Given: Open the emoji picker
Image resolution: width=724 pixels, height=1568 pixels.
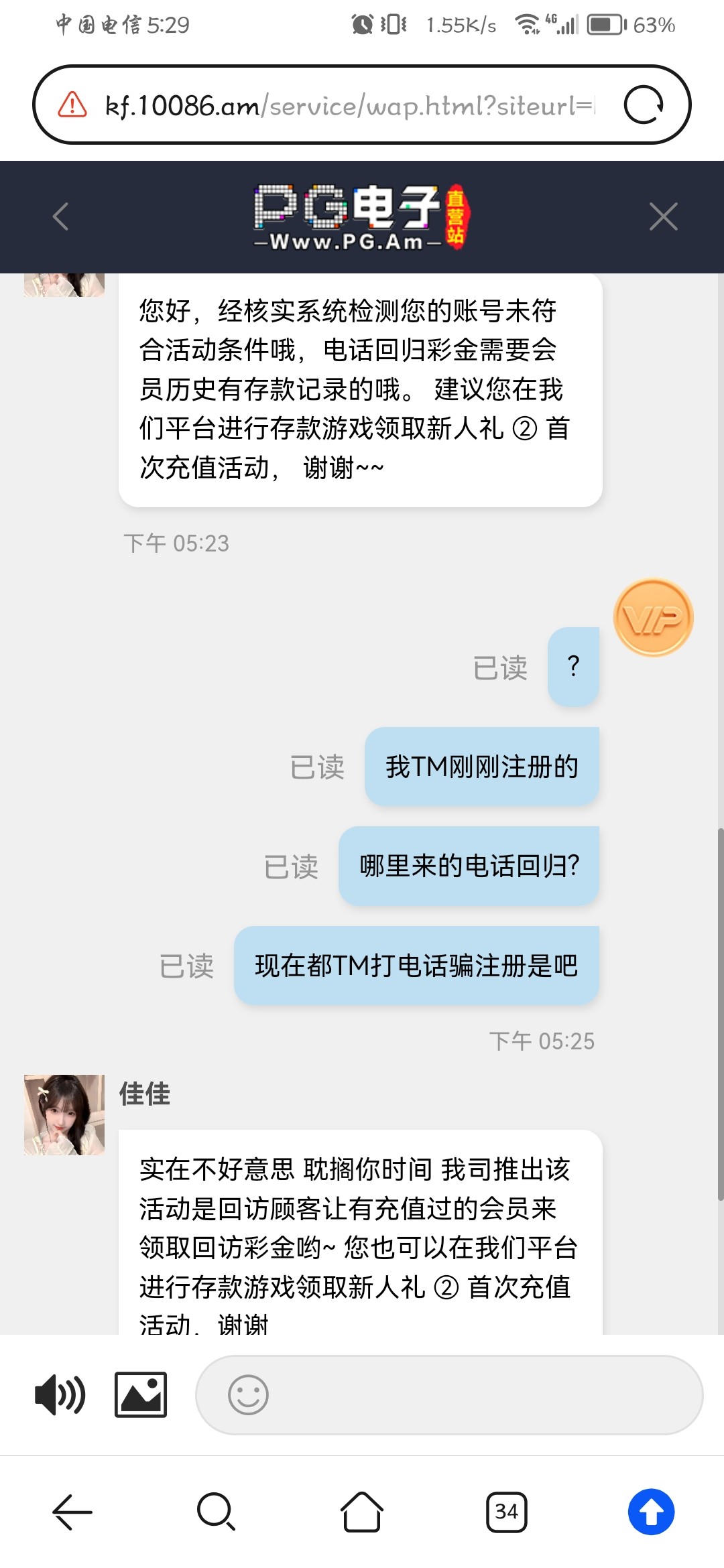Looking at the screenshot, I should (x=248, y=1395).
